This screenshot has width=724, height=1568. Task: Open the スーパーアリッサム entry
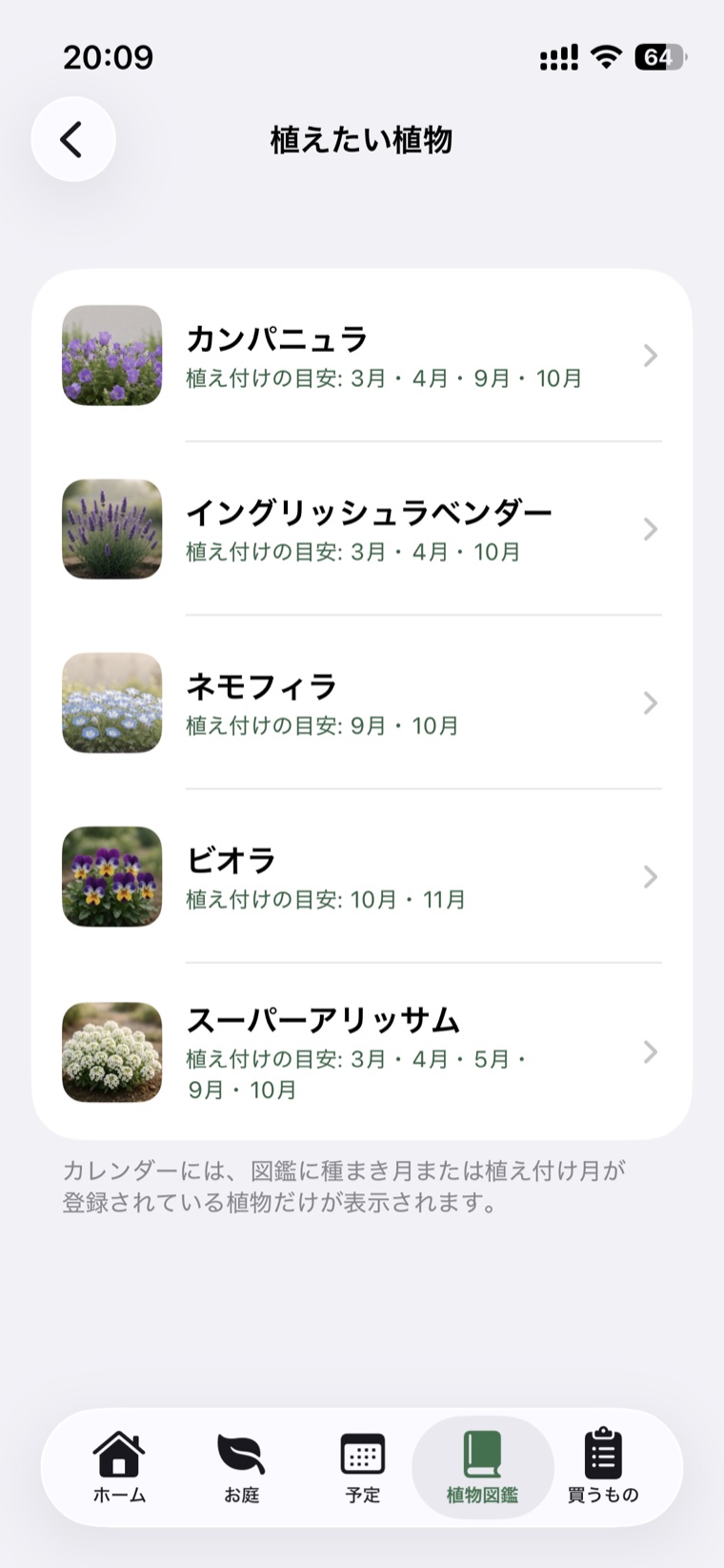[x=362, y=1051]
